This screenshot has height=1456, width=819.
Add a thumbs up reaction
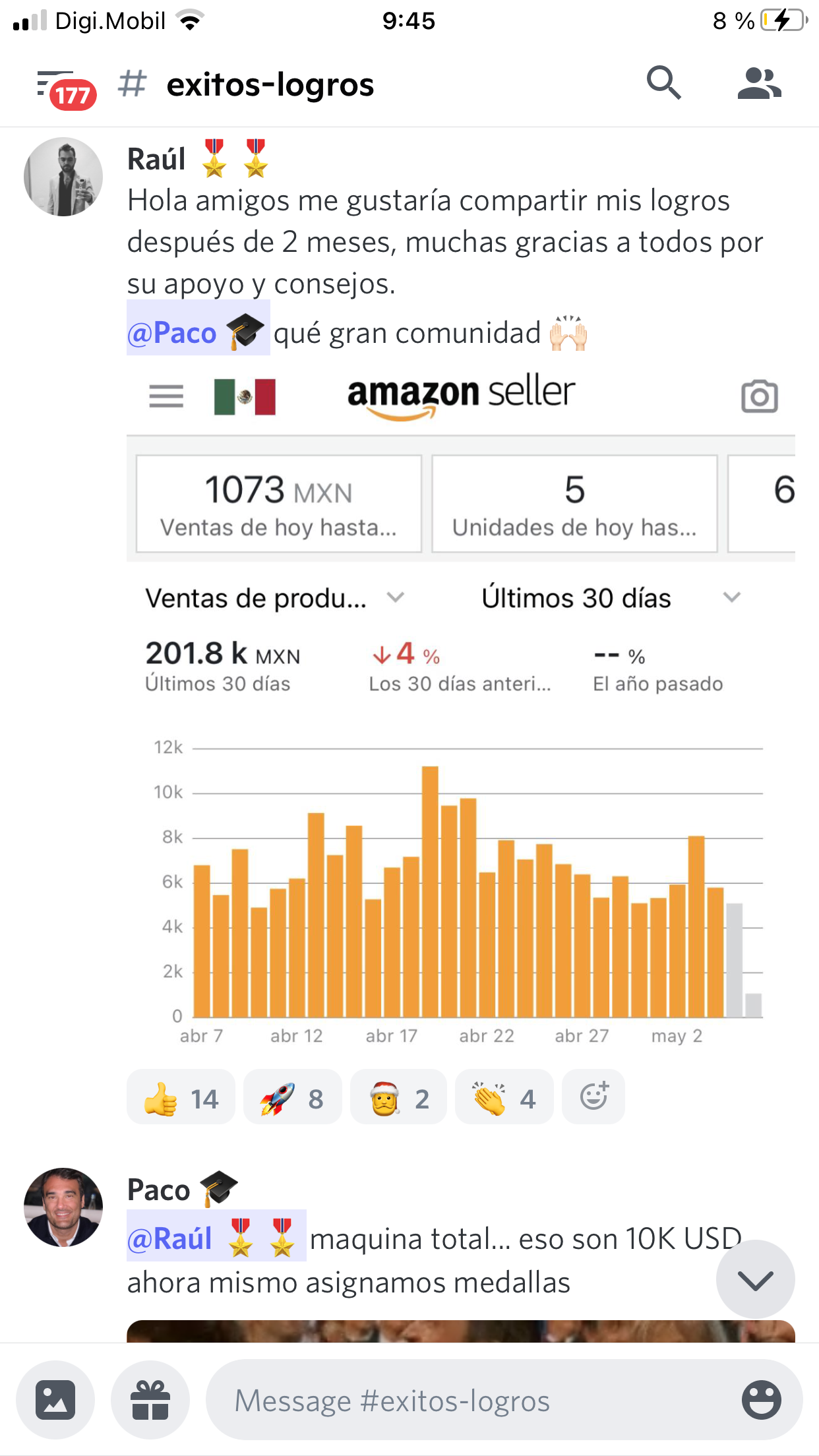pyautogui.click(x=181, y=1098)
